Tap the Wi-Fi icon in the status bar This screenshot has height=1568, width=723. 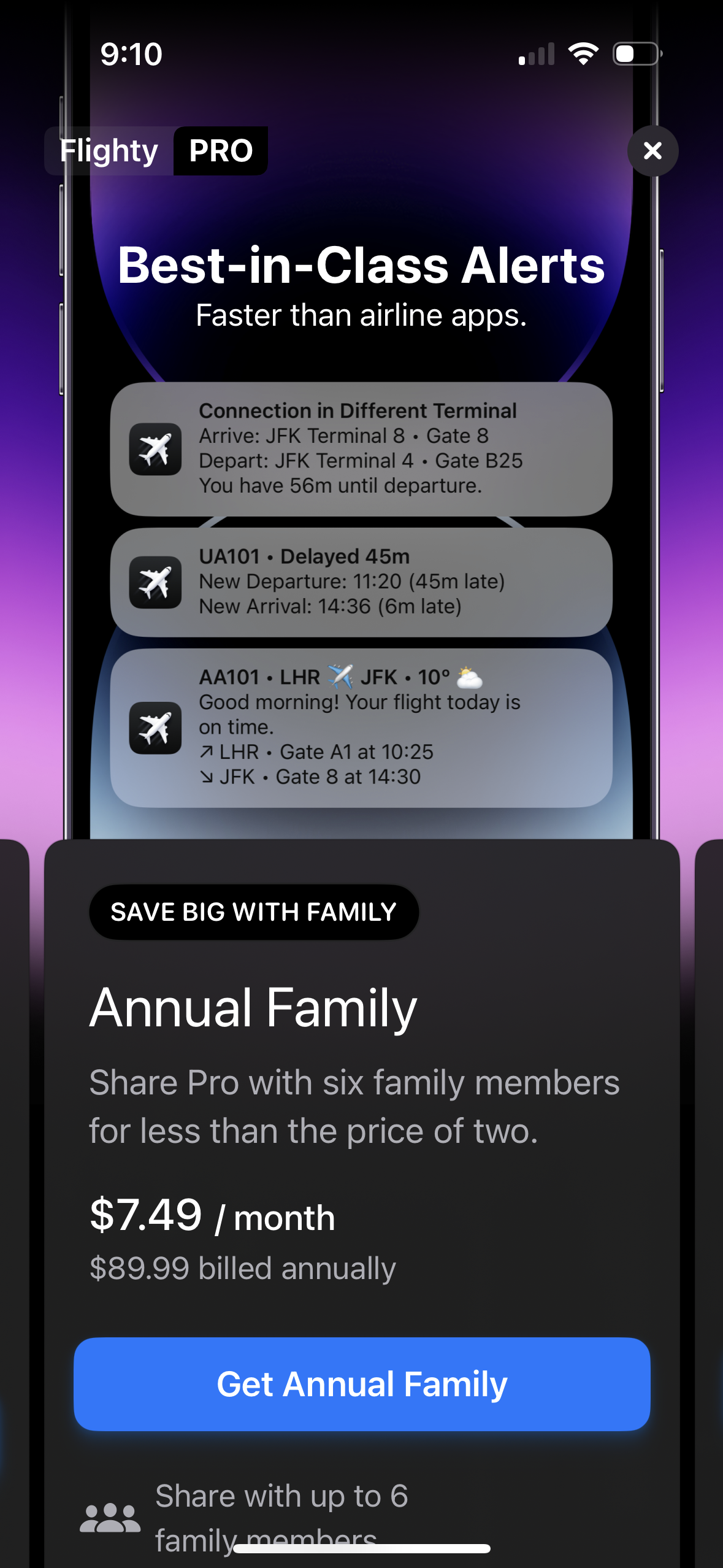583,54
